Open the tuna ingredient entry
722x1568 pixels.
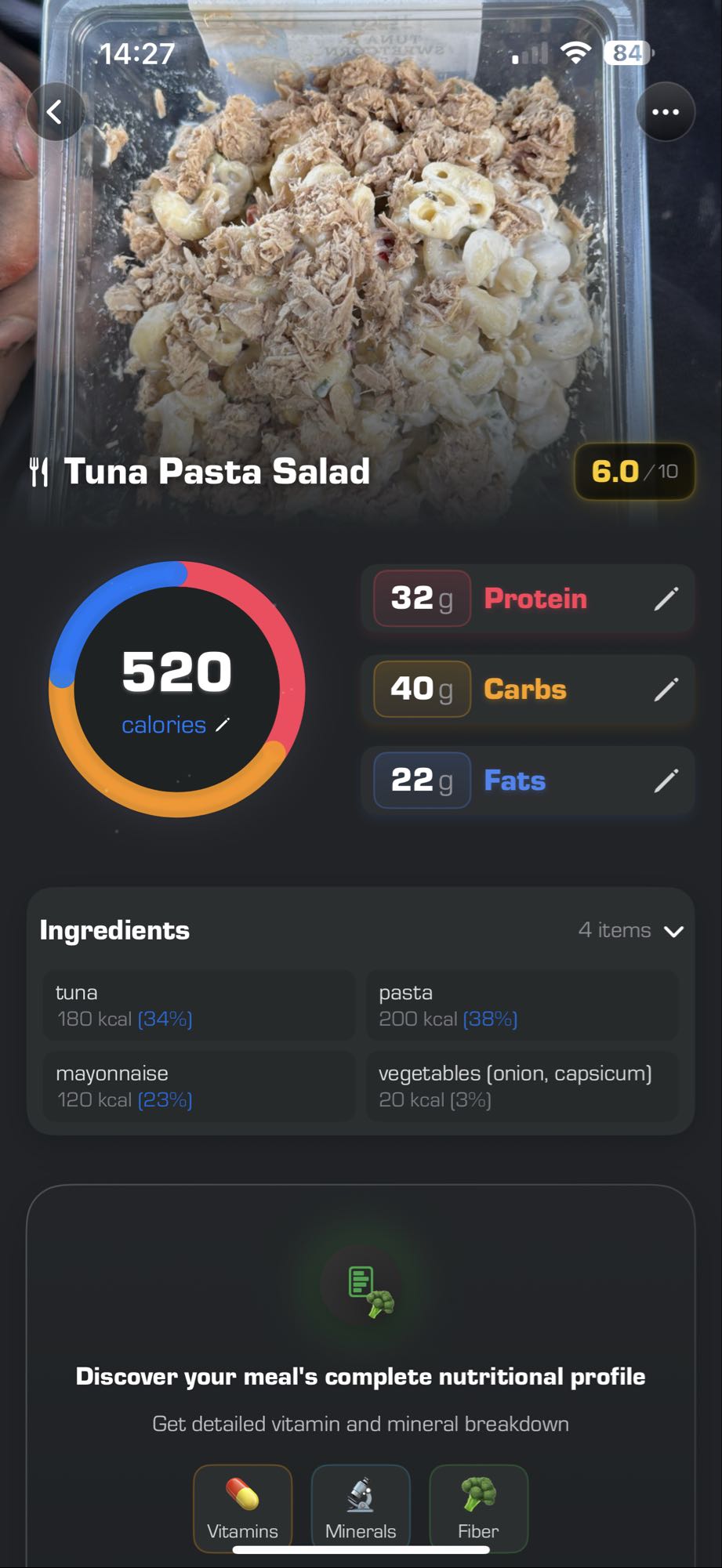pos(198,1006)
